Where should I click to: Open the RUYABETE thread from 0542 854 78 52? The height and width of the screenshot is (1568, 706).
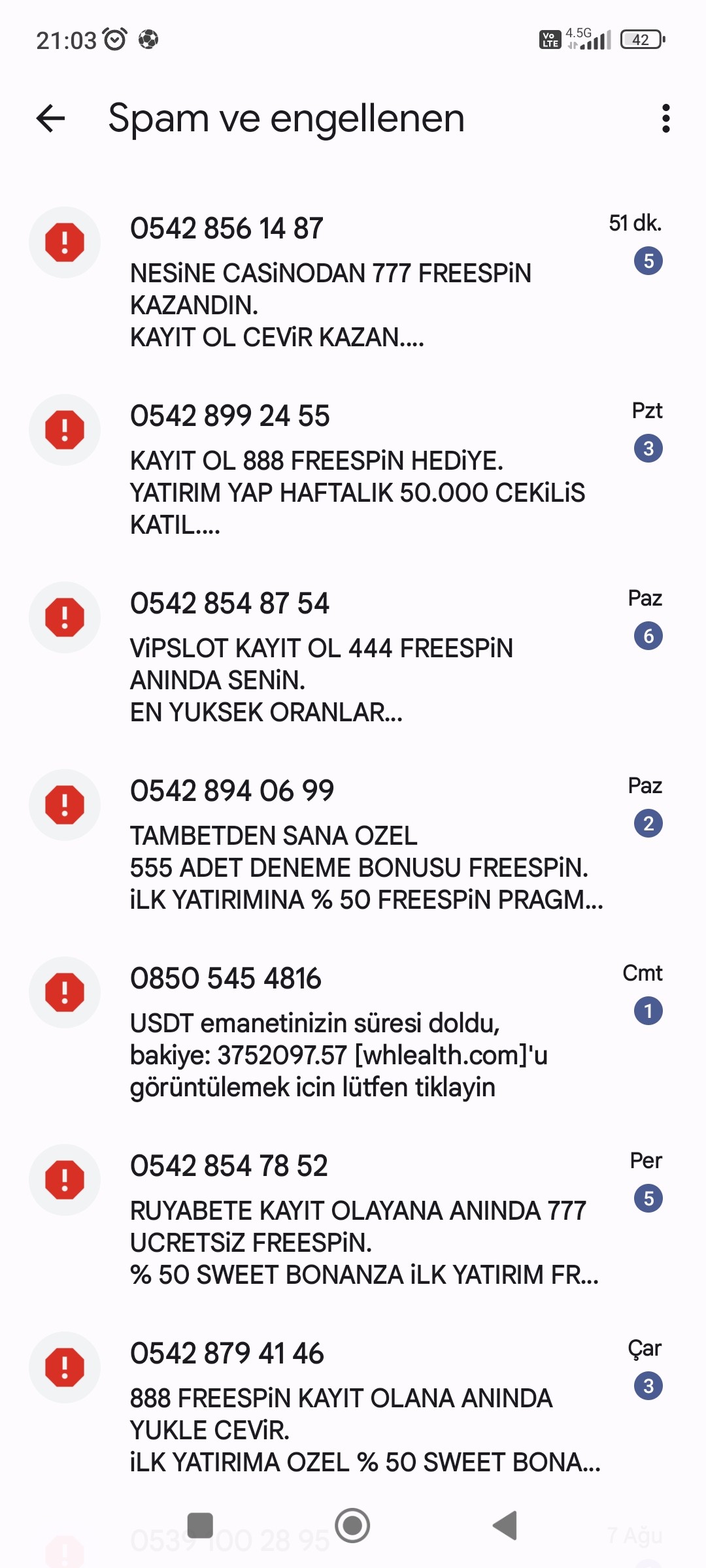(353, 1218)
